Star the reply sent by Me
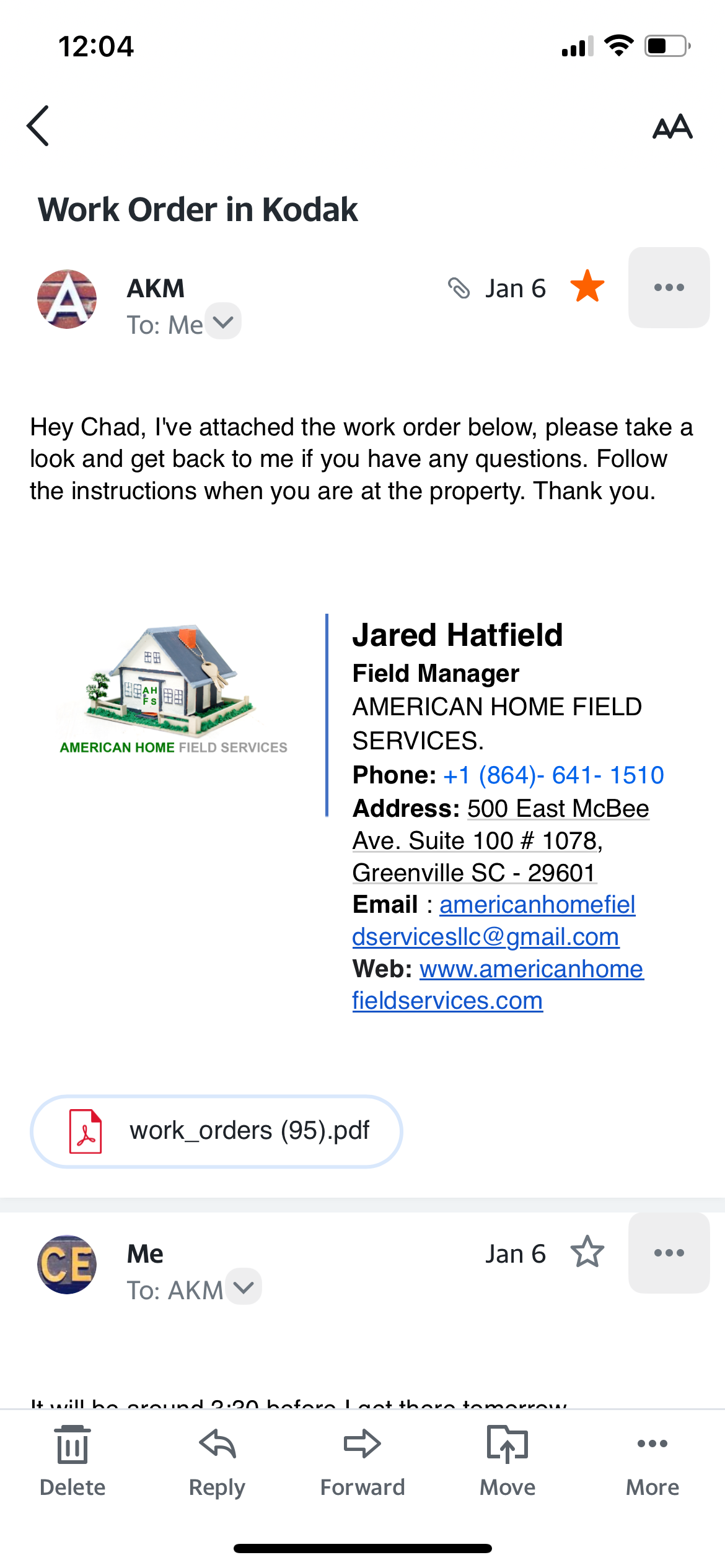725x1568 pixels. click(x=587, y=1253)
